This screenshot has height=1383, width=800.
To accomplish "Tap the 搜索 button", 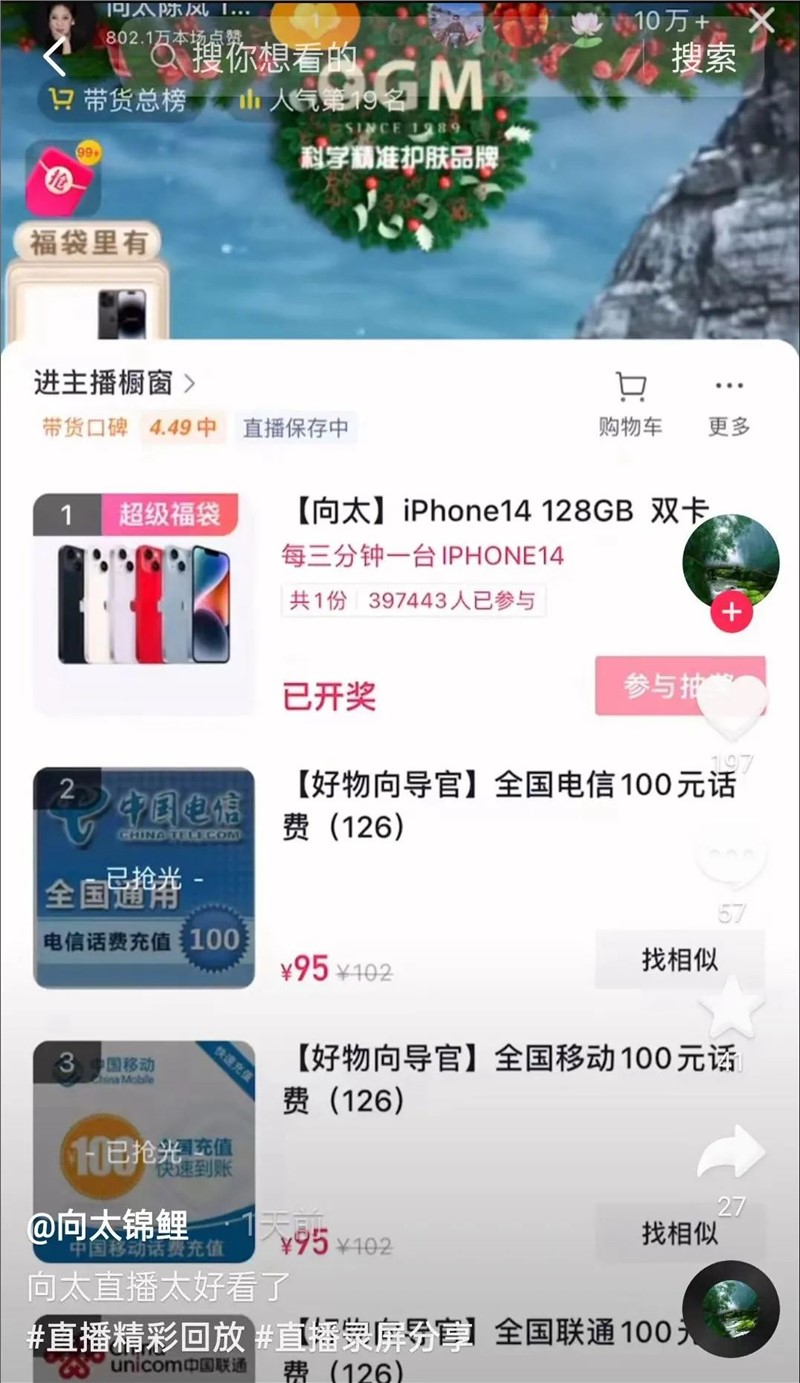I will (704, 58).
